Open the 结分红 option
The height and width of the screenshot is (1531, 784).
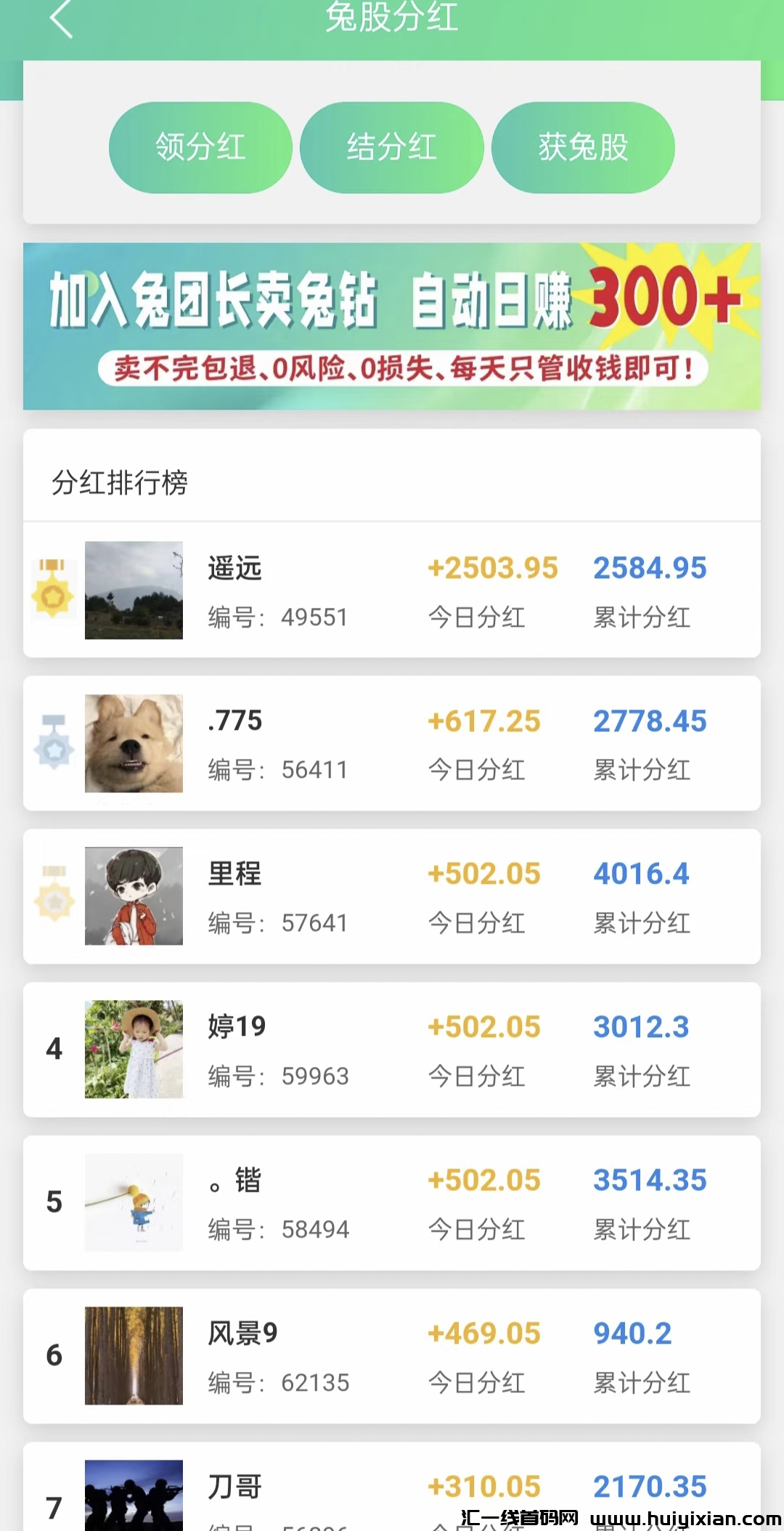tap(392, 147)
